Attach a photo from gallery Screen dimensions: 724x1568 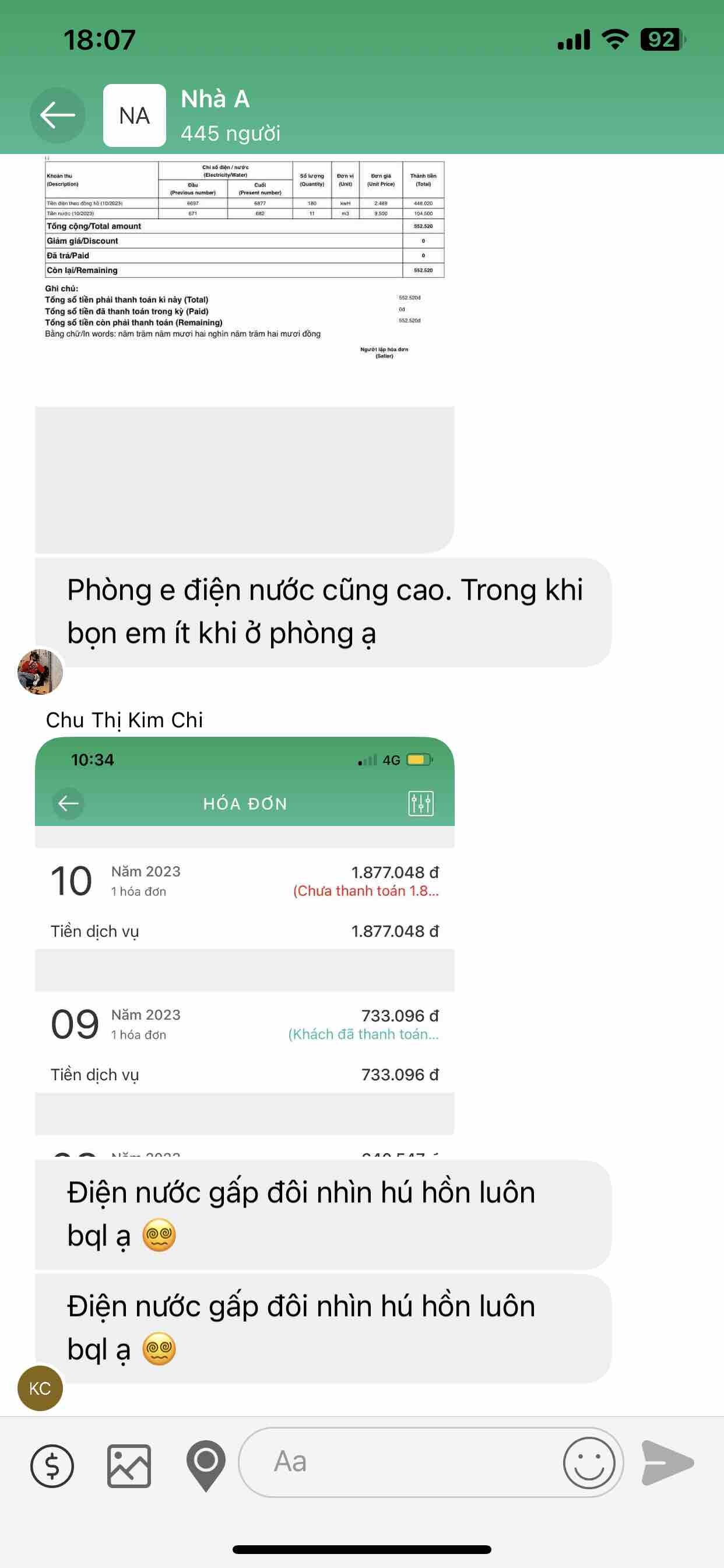pos(129,1465)
